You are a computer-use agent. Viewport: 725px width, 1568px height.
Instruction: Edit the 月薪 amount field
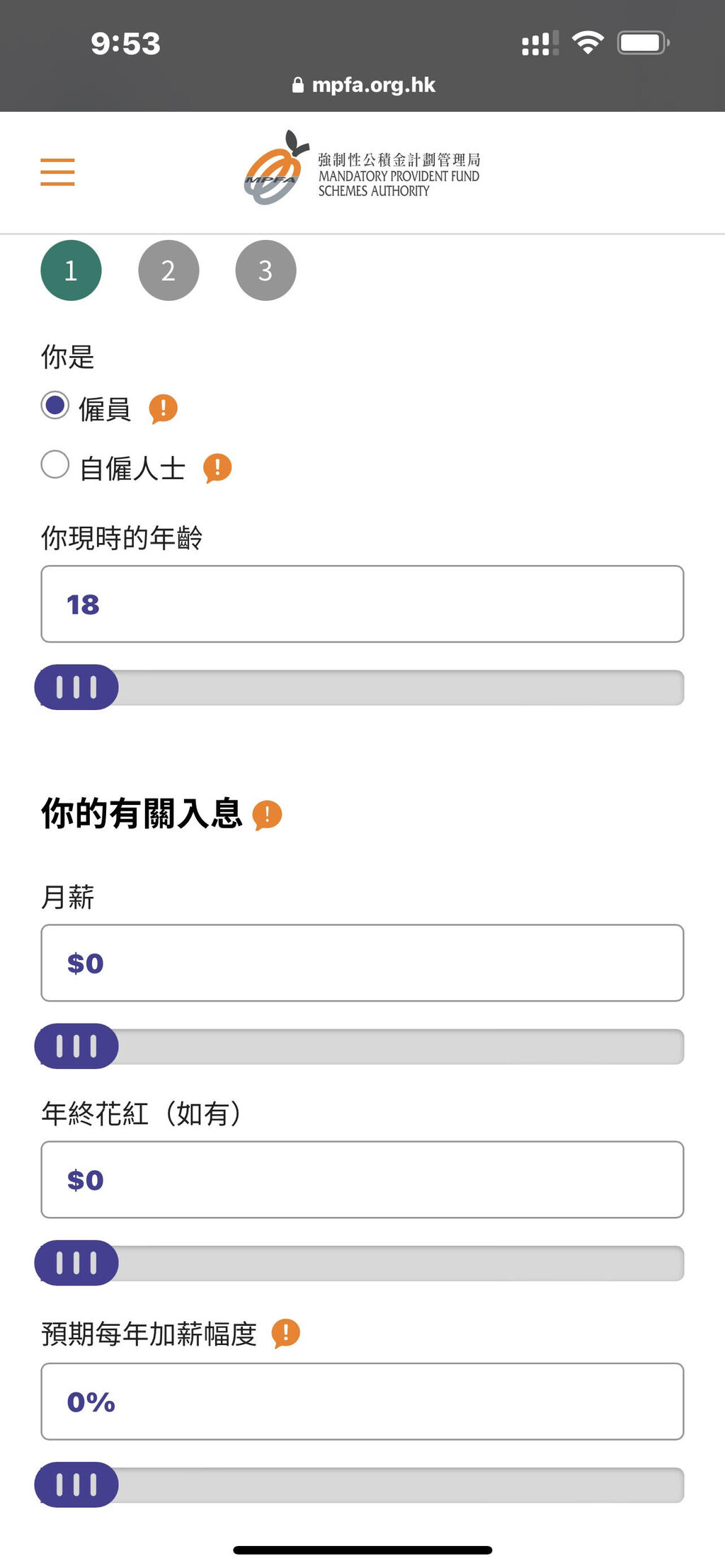(362, 963)
